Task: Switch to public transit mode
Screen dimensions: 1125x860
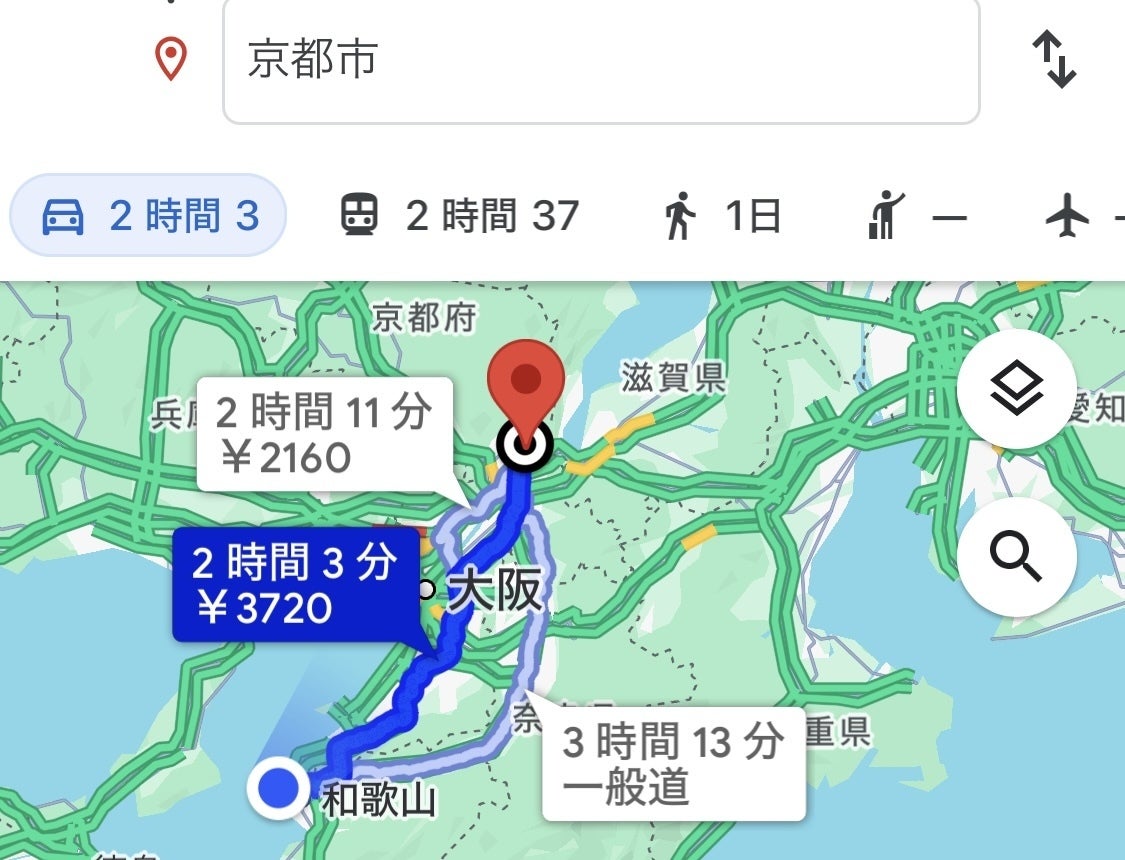Action: pyautogui.click(x=460, y=216)
